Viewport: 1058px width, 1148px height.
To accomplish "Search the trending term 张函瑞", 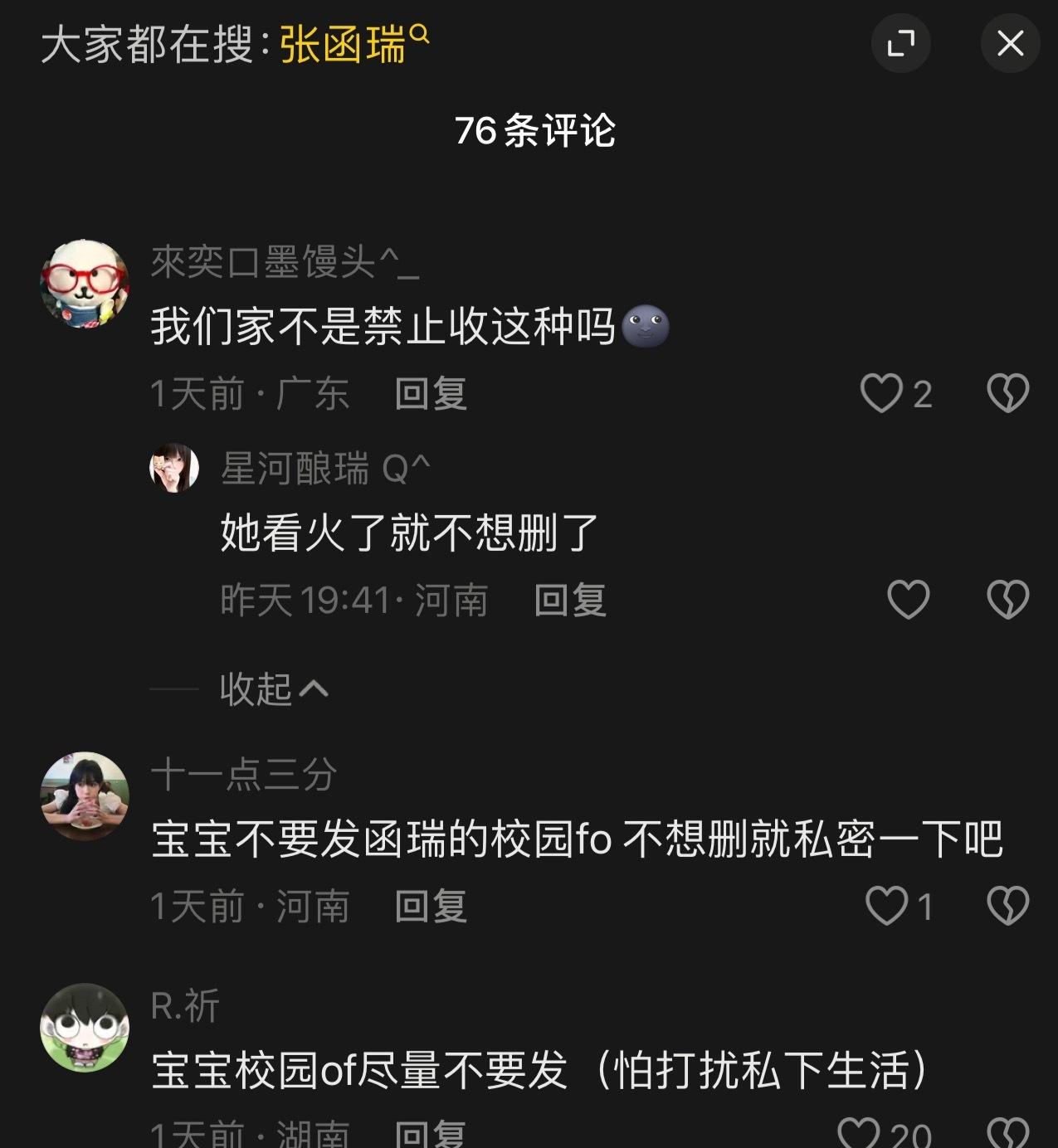I will tap(353, 43).
